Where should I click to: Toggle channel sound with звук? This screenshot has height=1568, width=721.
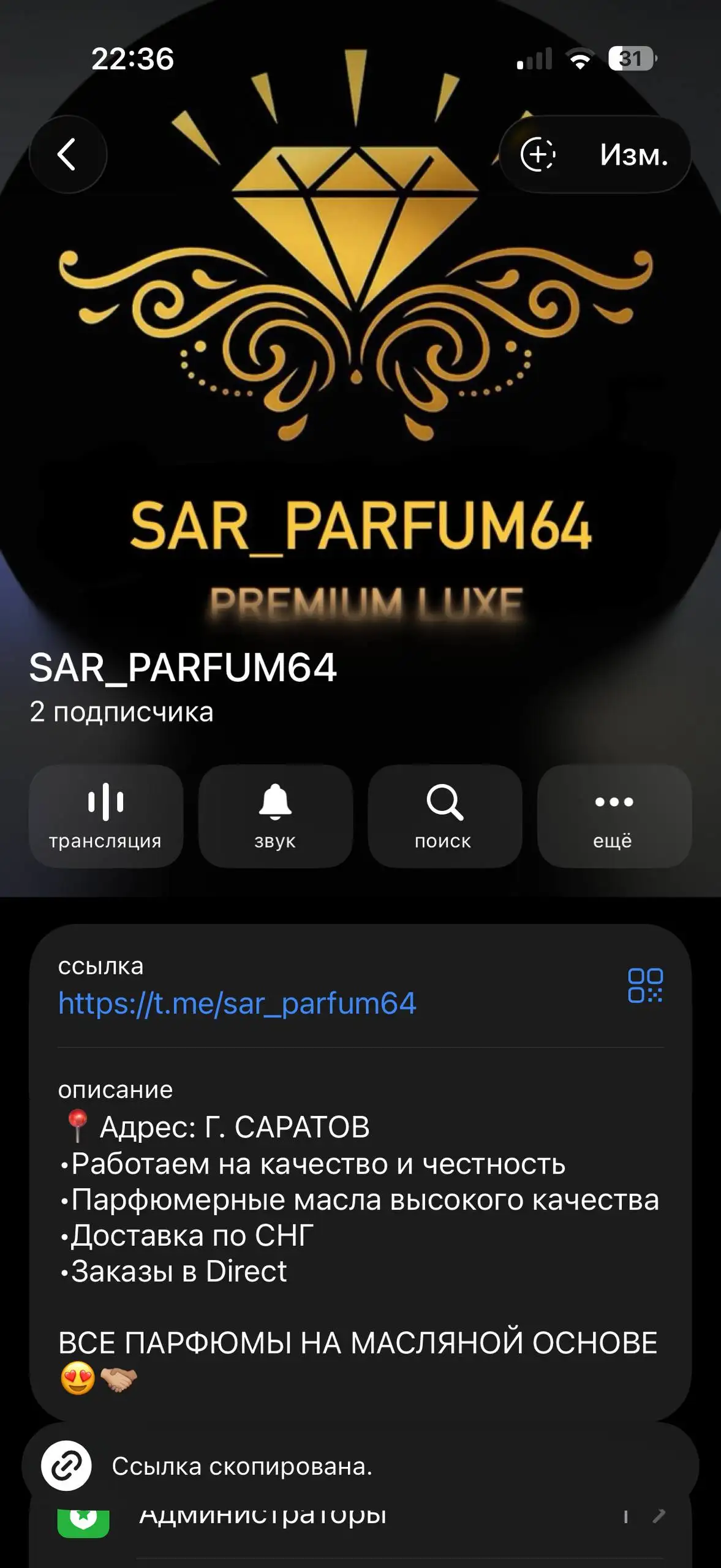point(275,815)
